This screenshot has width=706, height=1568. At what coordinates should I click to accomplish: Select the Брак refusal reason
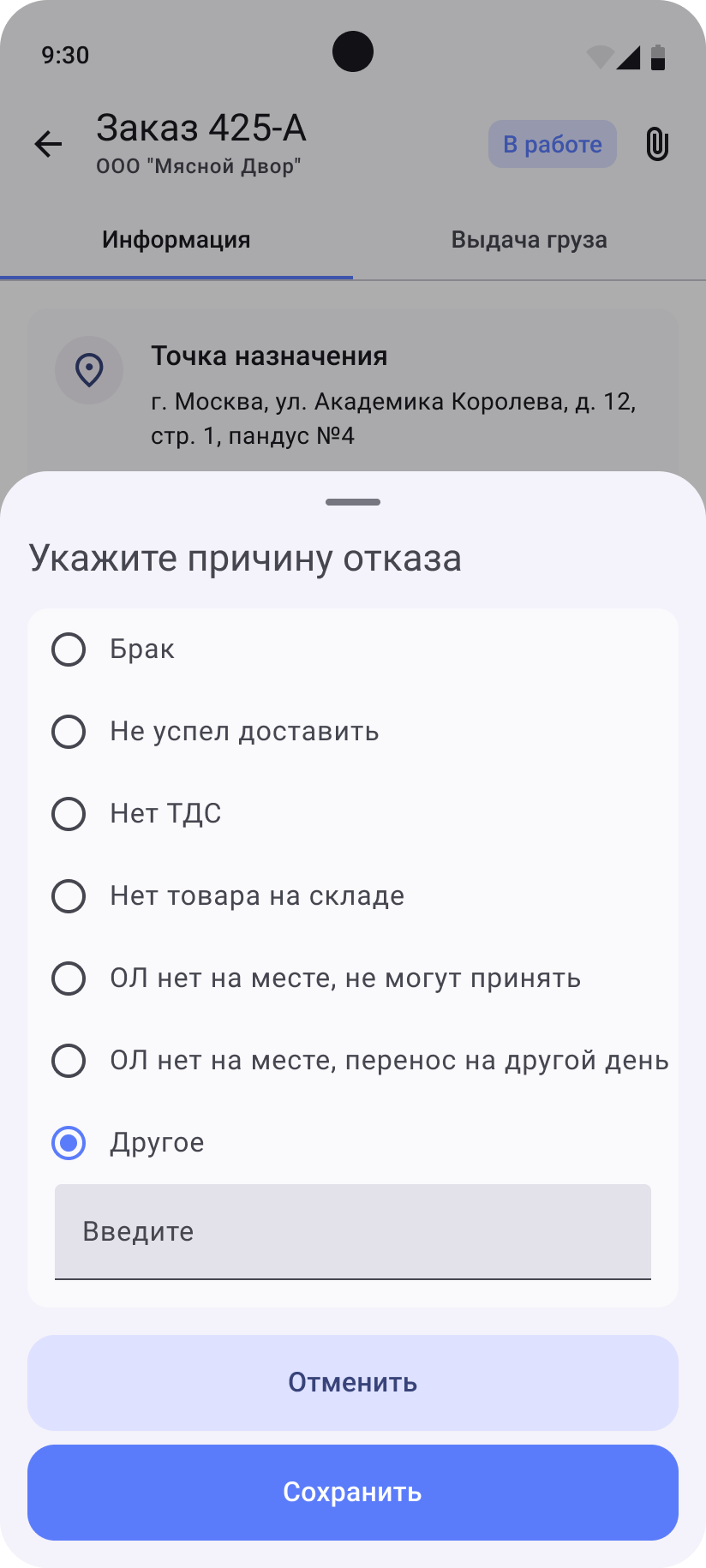coord(69,649)
